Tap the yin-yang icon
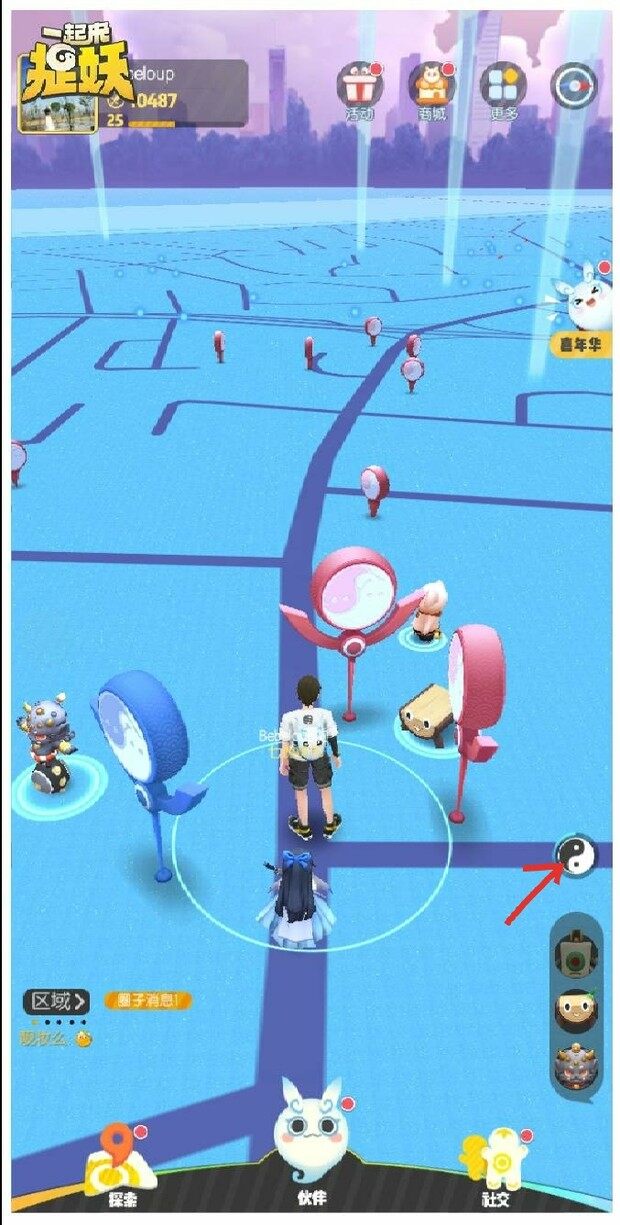This screenshot has width=620, height=1225. coord(574,856)
